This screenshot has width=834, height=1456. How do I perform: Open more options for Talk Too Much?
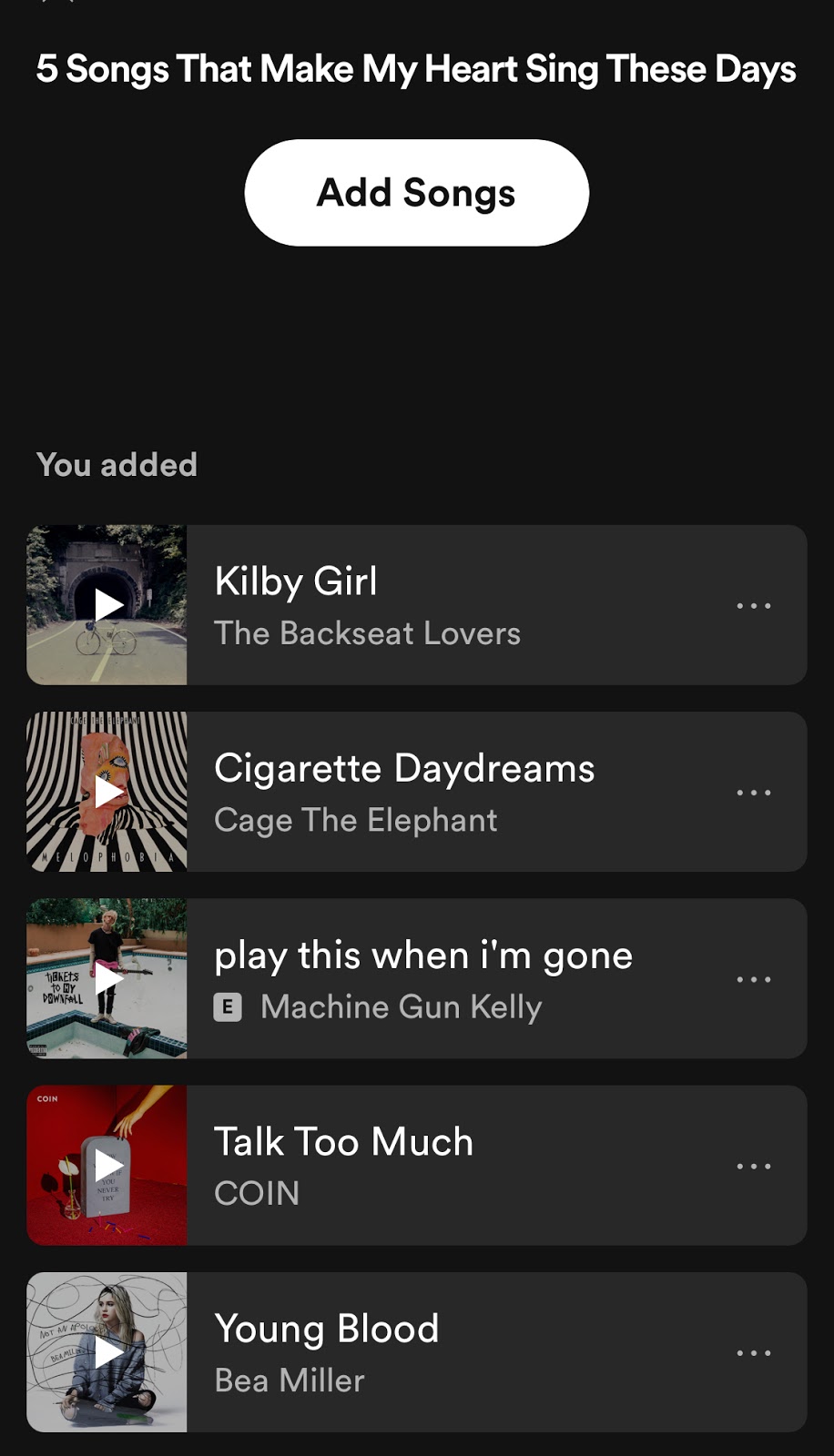click(754, 1166)
